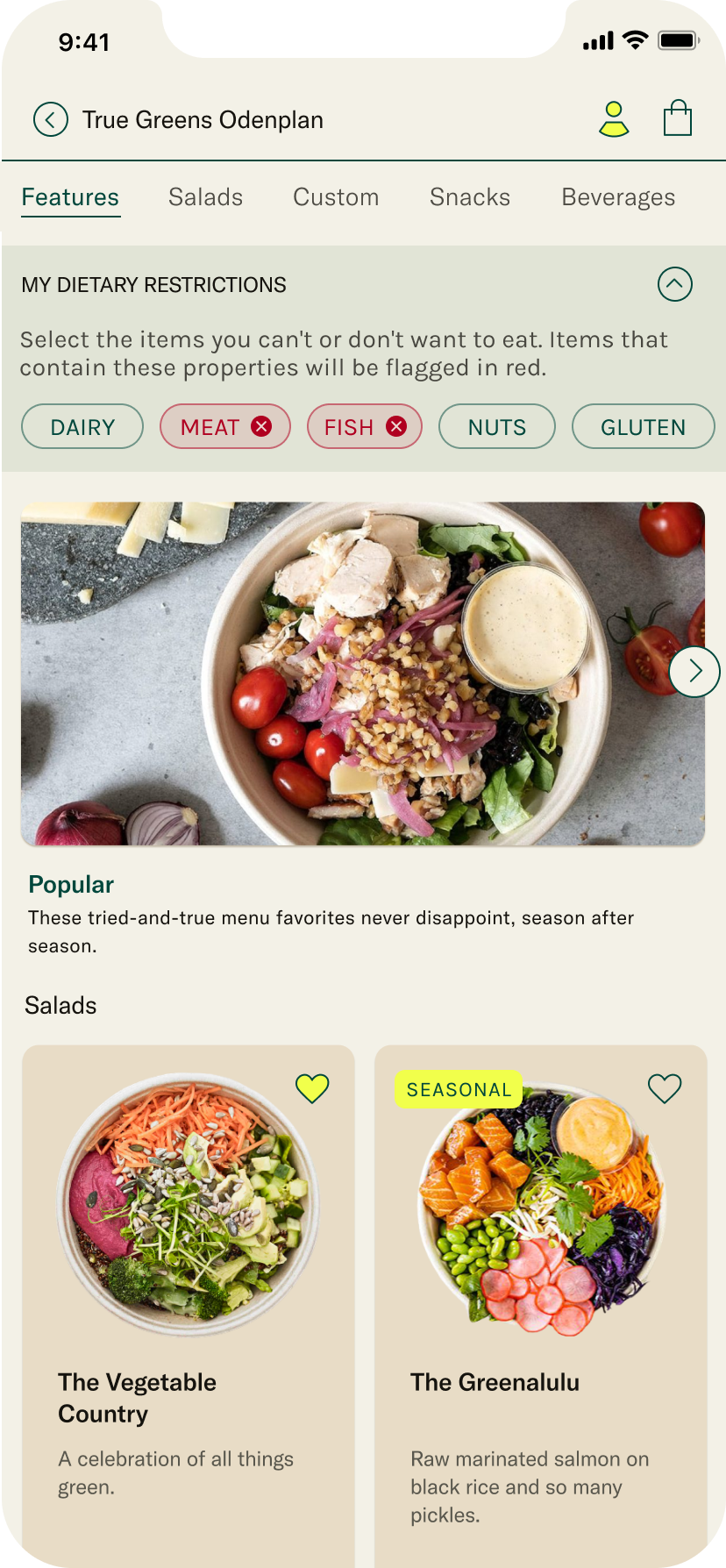Show next featured banner with arrow
The width and height of the screenshot is (726, 1568).
(694, 672)
